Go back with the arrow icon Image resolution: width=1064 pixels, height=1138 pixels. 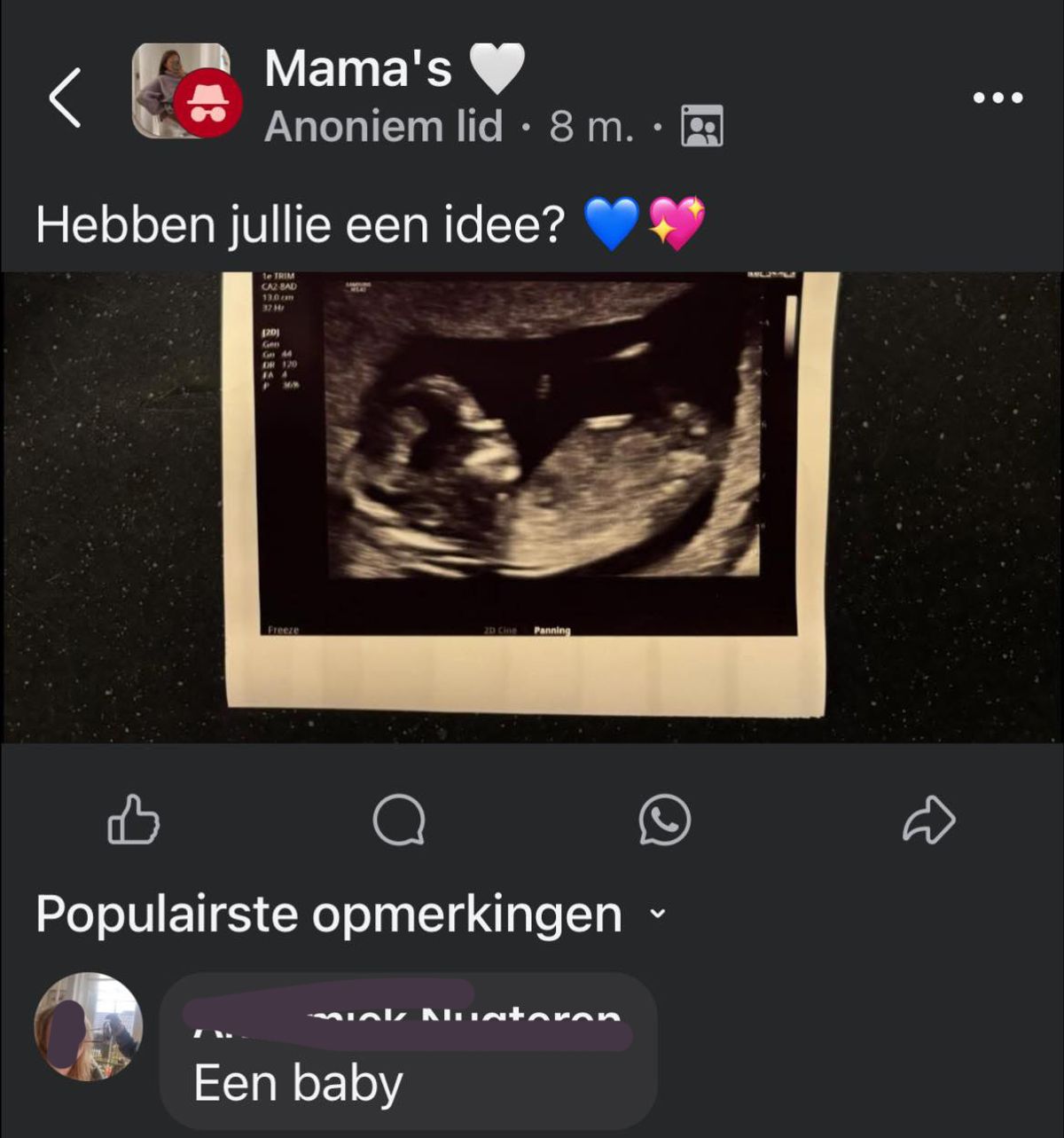[65, 98]
